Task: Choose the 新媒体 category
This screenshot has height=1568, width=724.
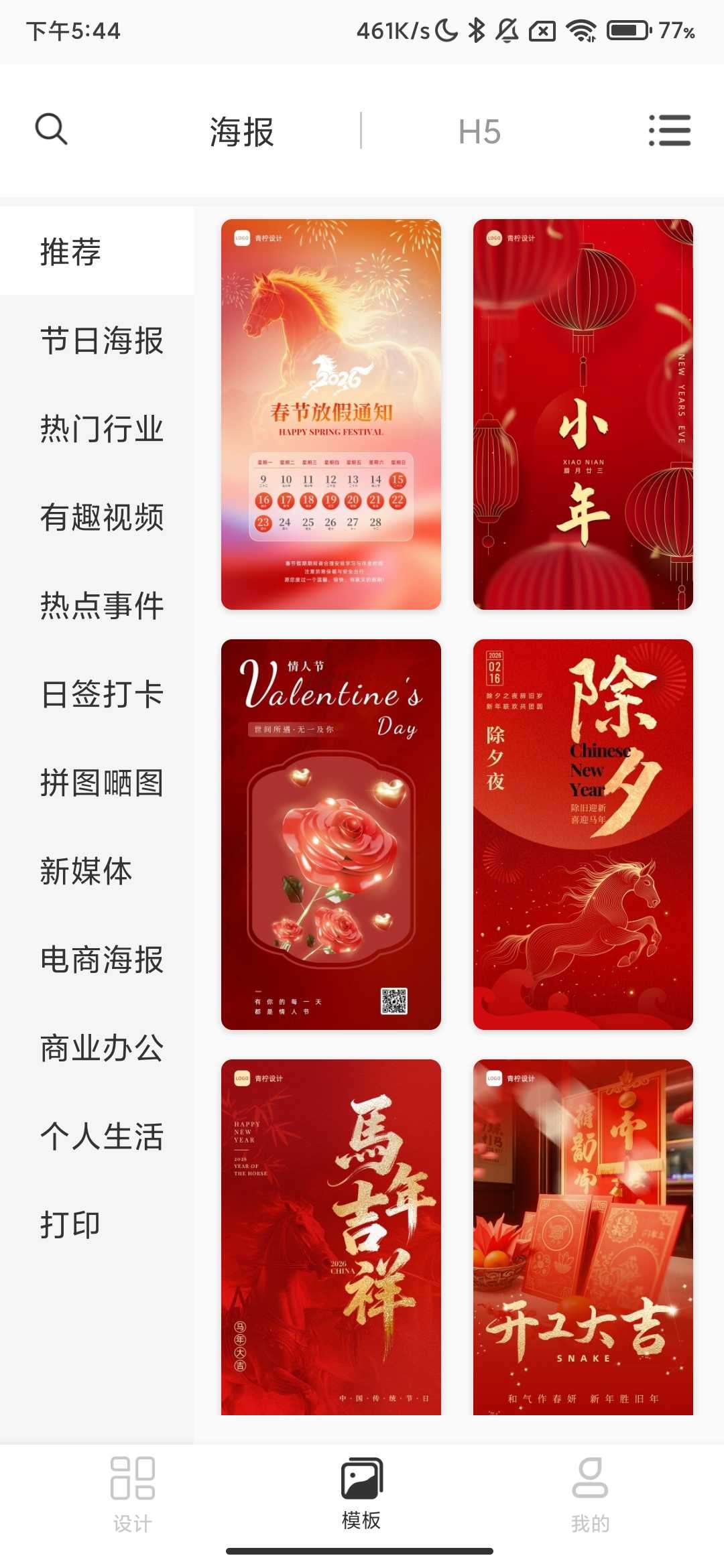Action: point(86,871)
